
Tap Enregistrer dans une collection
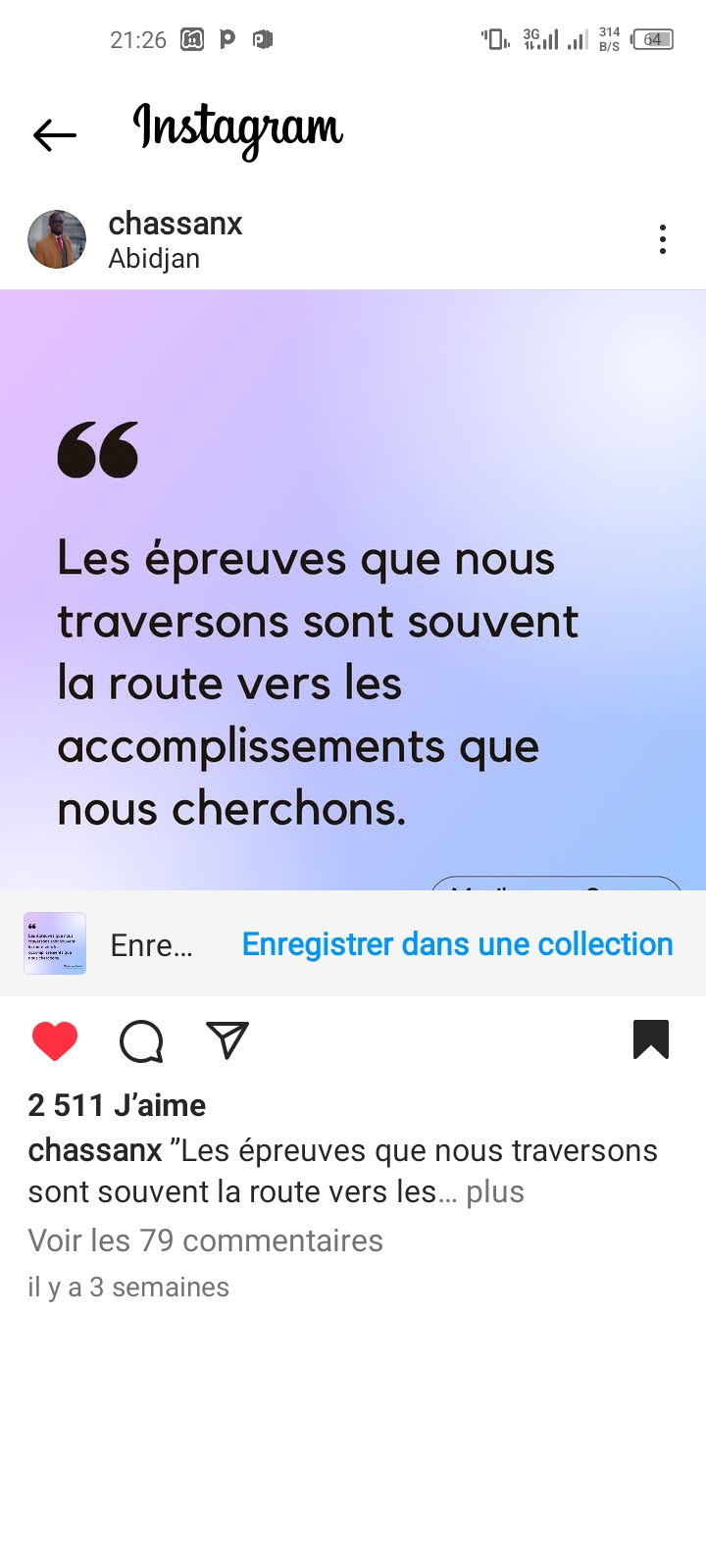pos(457,944)
